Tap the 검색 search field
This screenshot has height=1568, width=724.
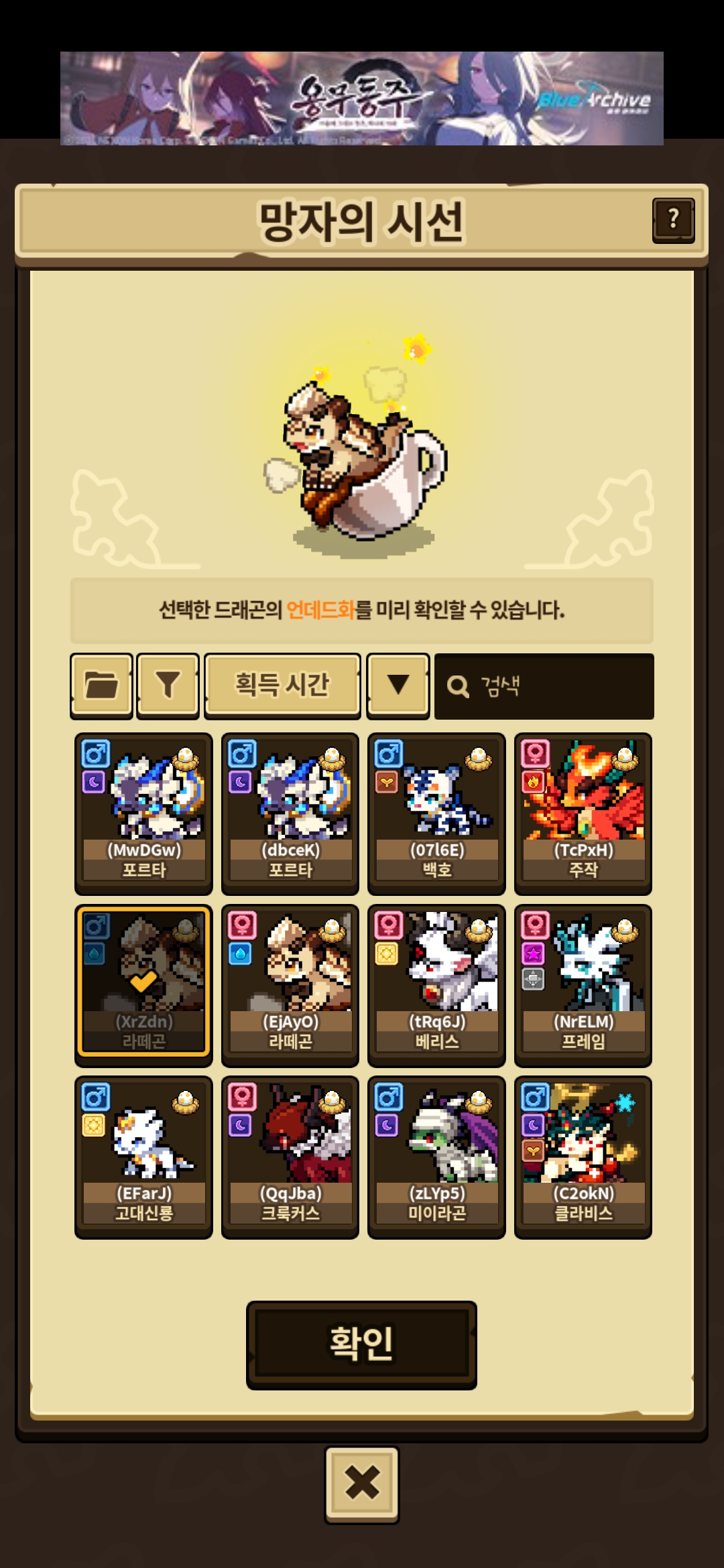coord(544,686)
